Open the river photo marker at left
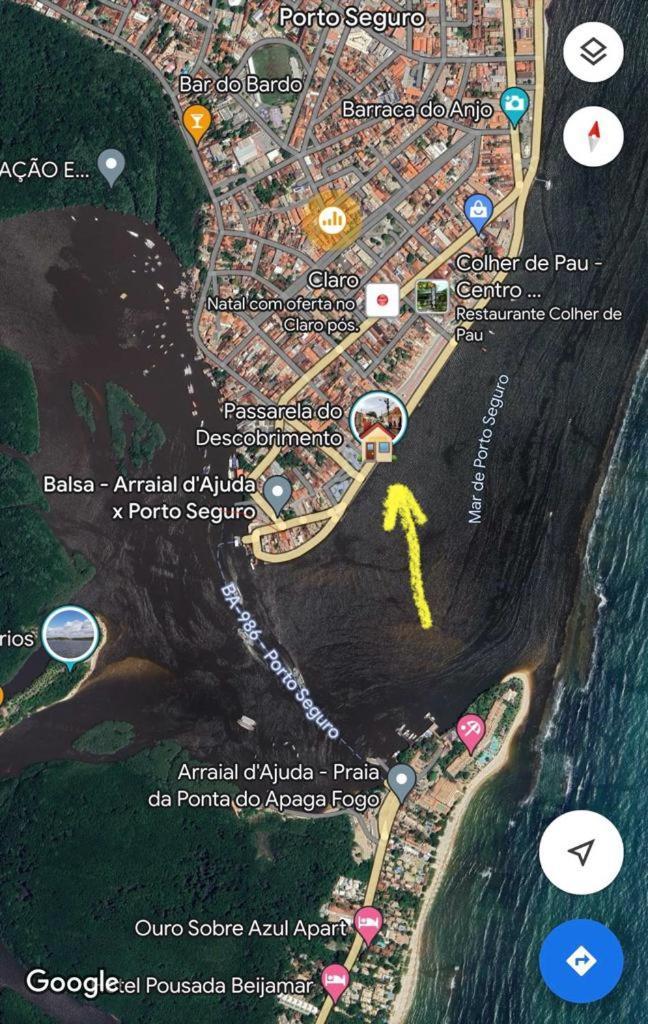This screenshot has width=648, height=1024. tap(71, 634)
